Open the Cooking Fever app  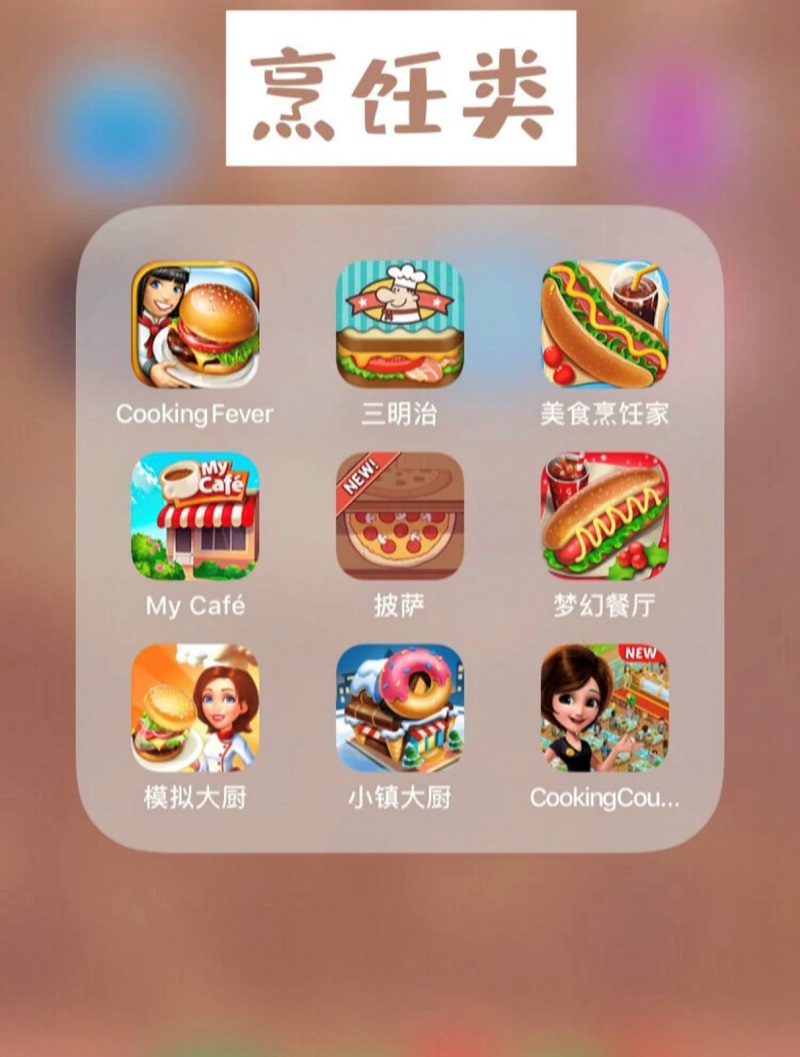195,324
